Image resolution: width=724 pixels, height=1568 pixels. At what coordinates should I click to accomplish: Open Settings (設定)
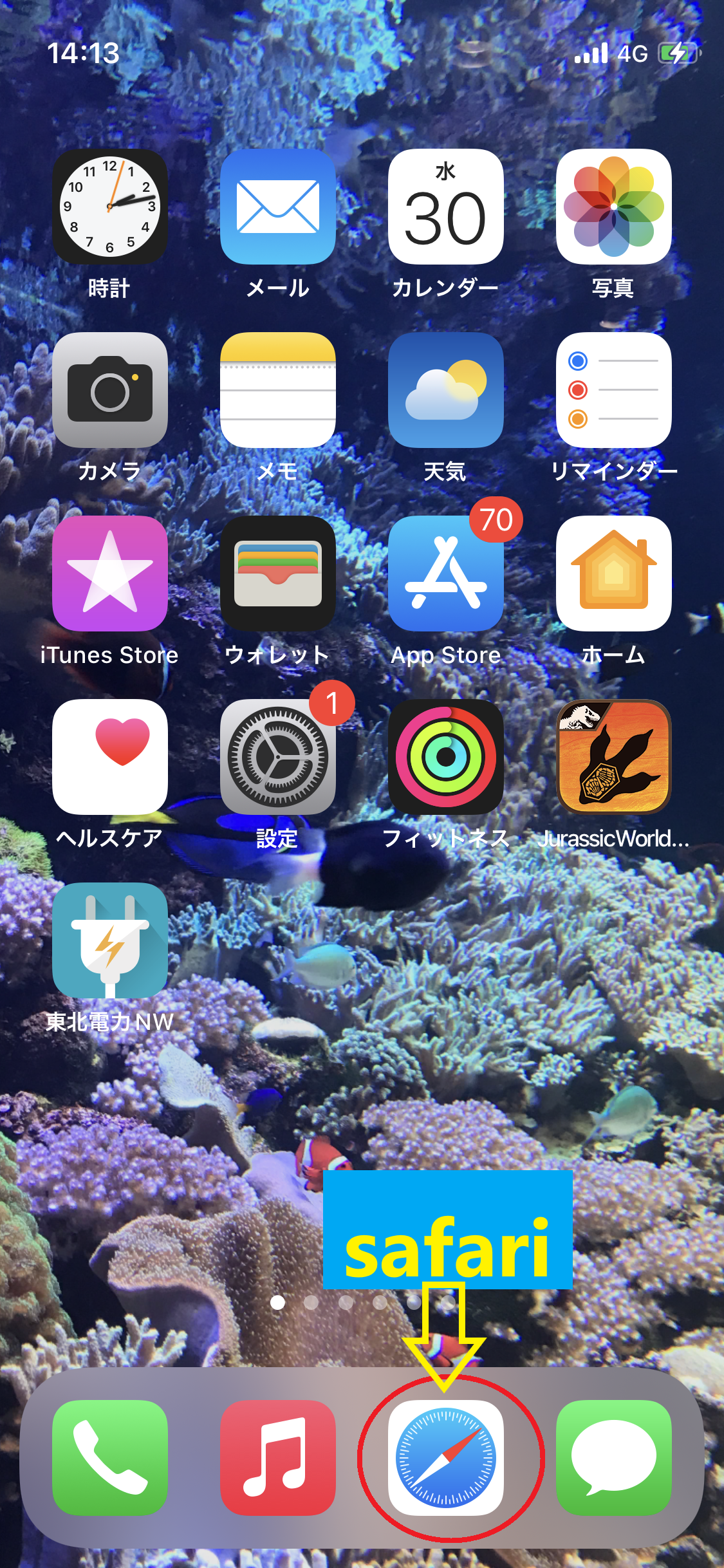278,757
